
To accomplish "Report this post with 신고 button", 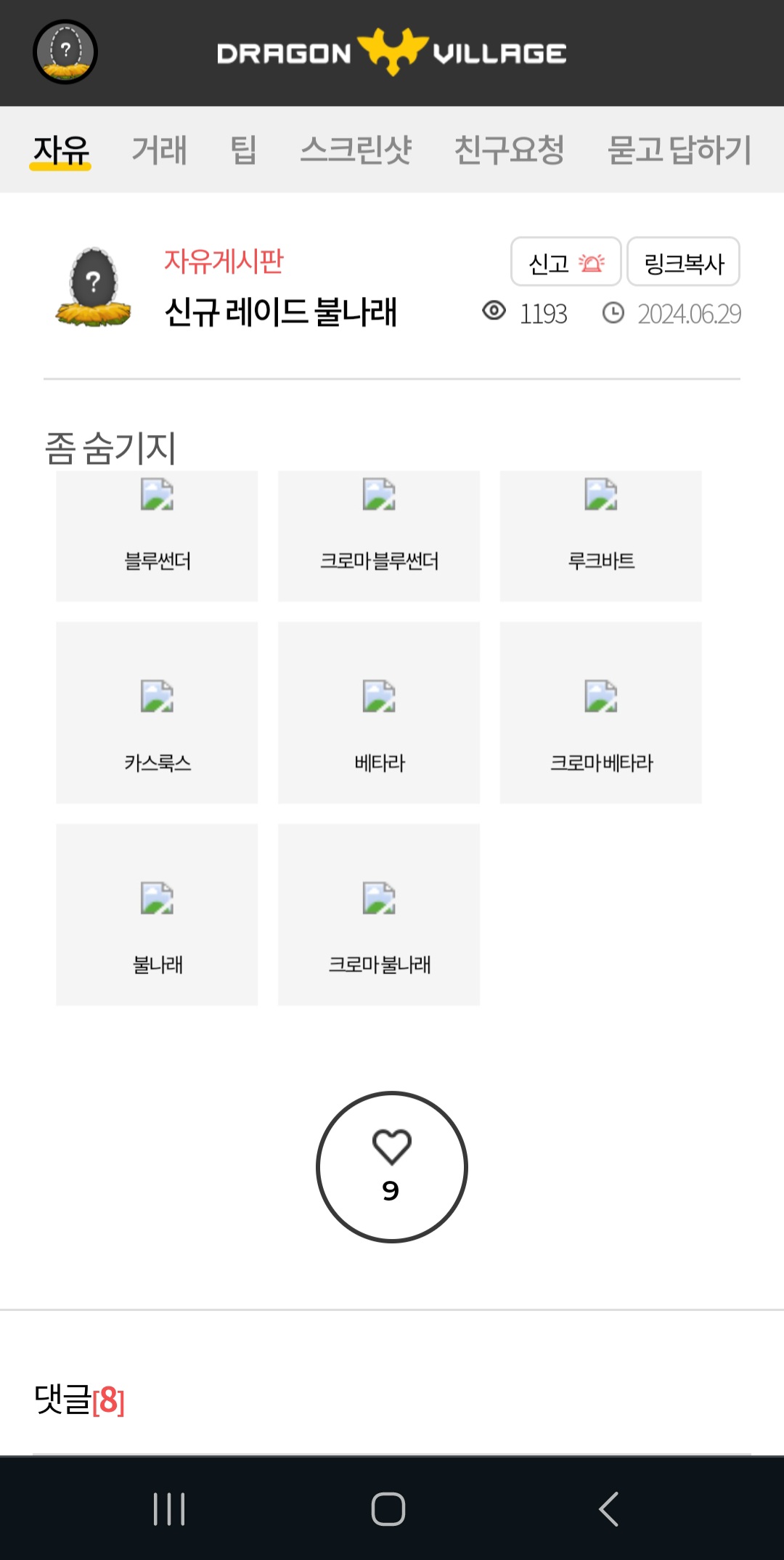I will (565, 262).
